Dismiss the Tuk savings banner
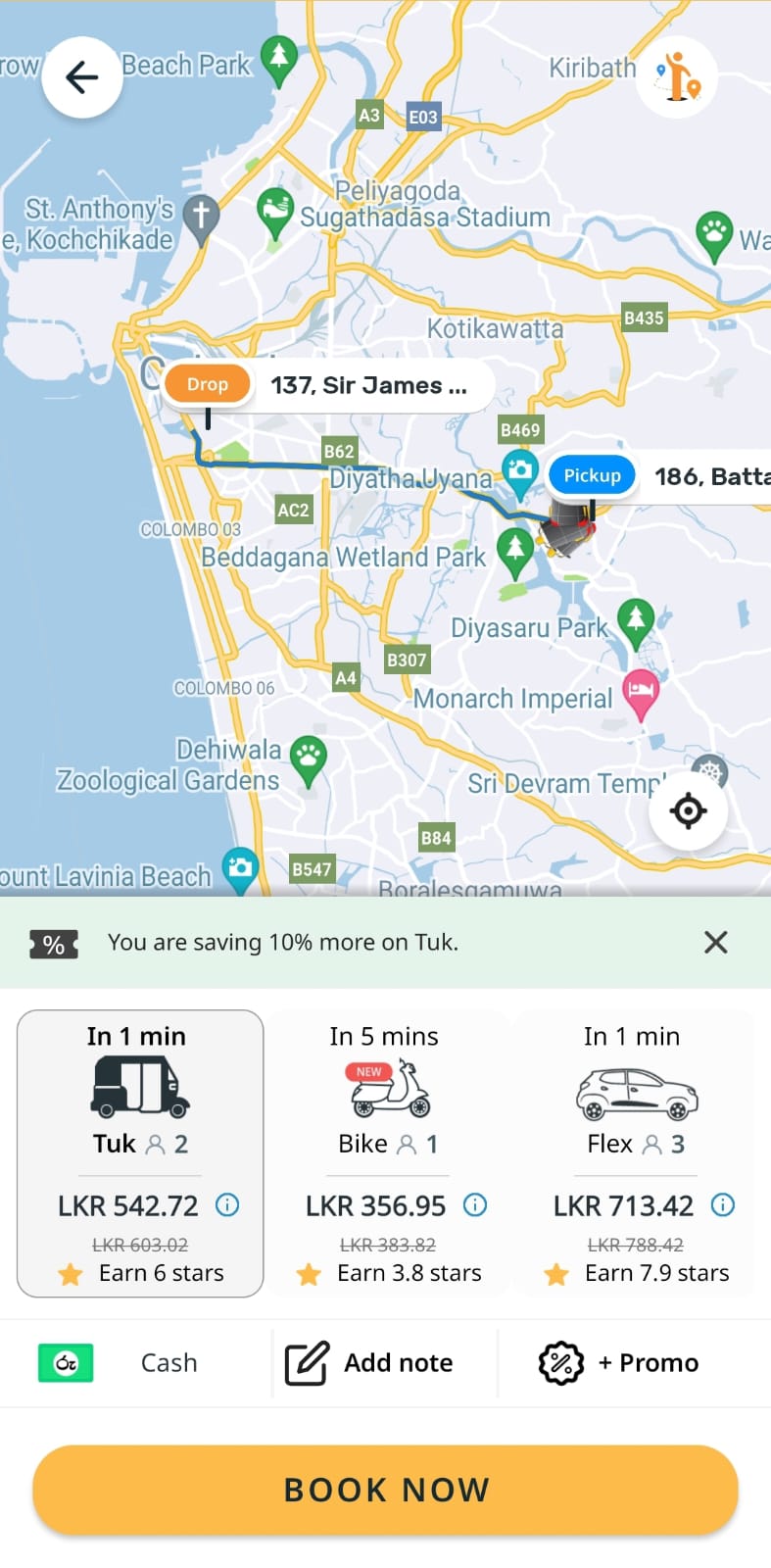 coord(716,943)
